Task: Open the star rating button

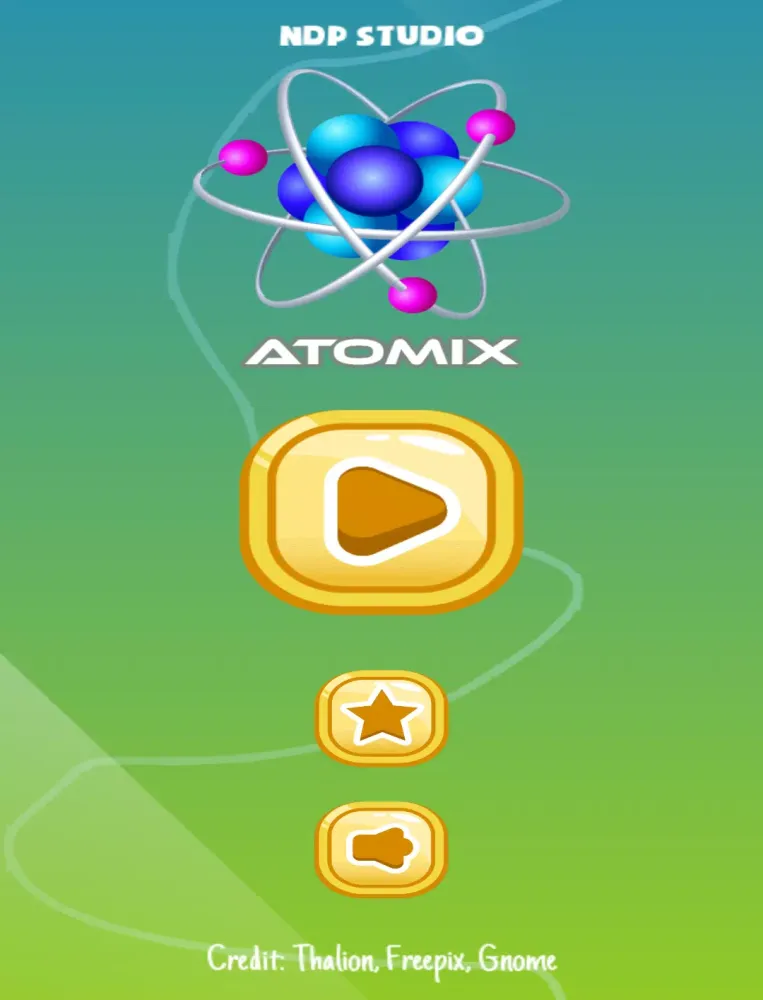Action: [381, 717]
